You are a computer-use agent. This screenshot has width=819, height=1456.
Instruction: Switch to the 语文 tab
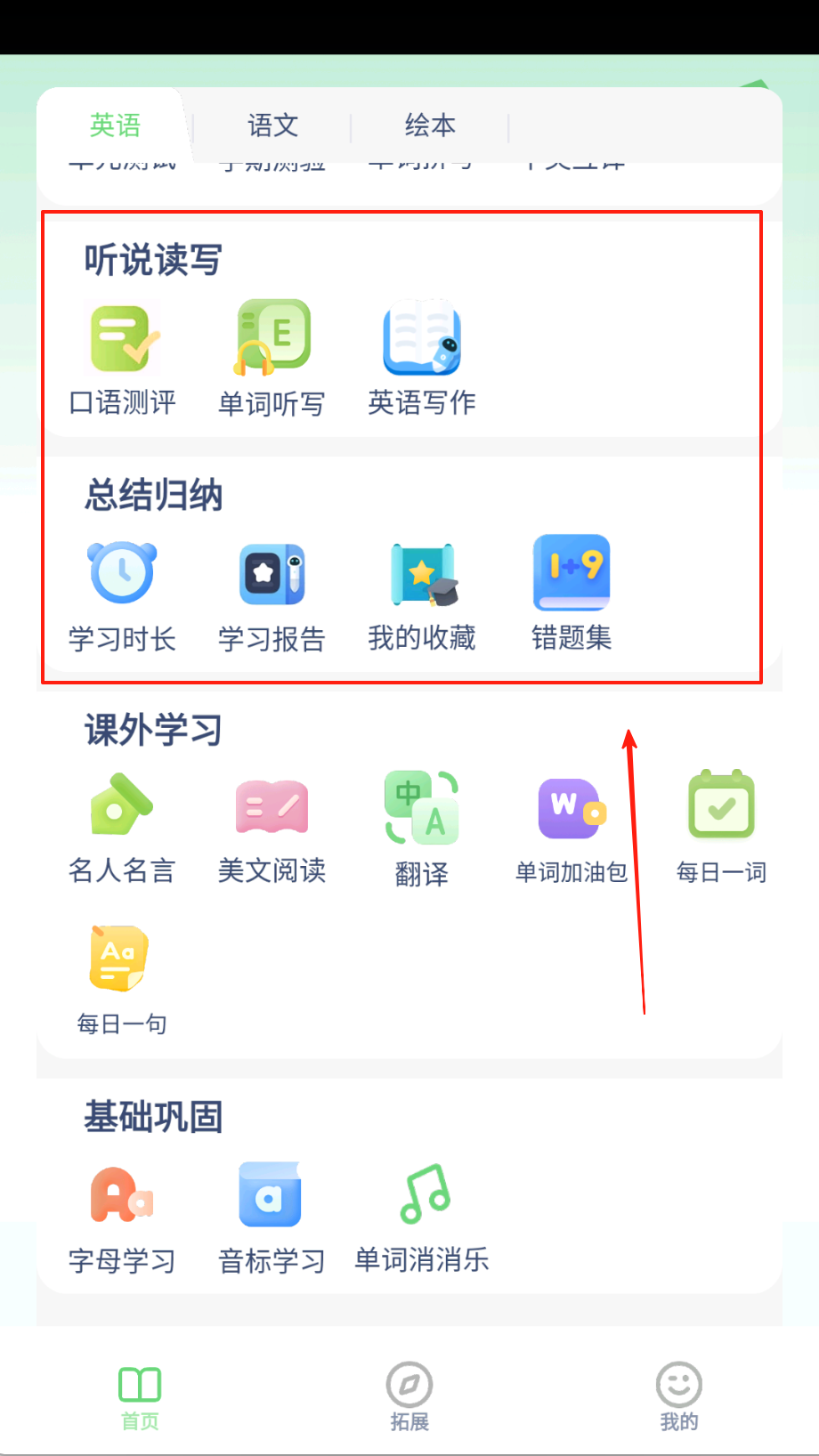coord(272,125)
